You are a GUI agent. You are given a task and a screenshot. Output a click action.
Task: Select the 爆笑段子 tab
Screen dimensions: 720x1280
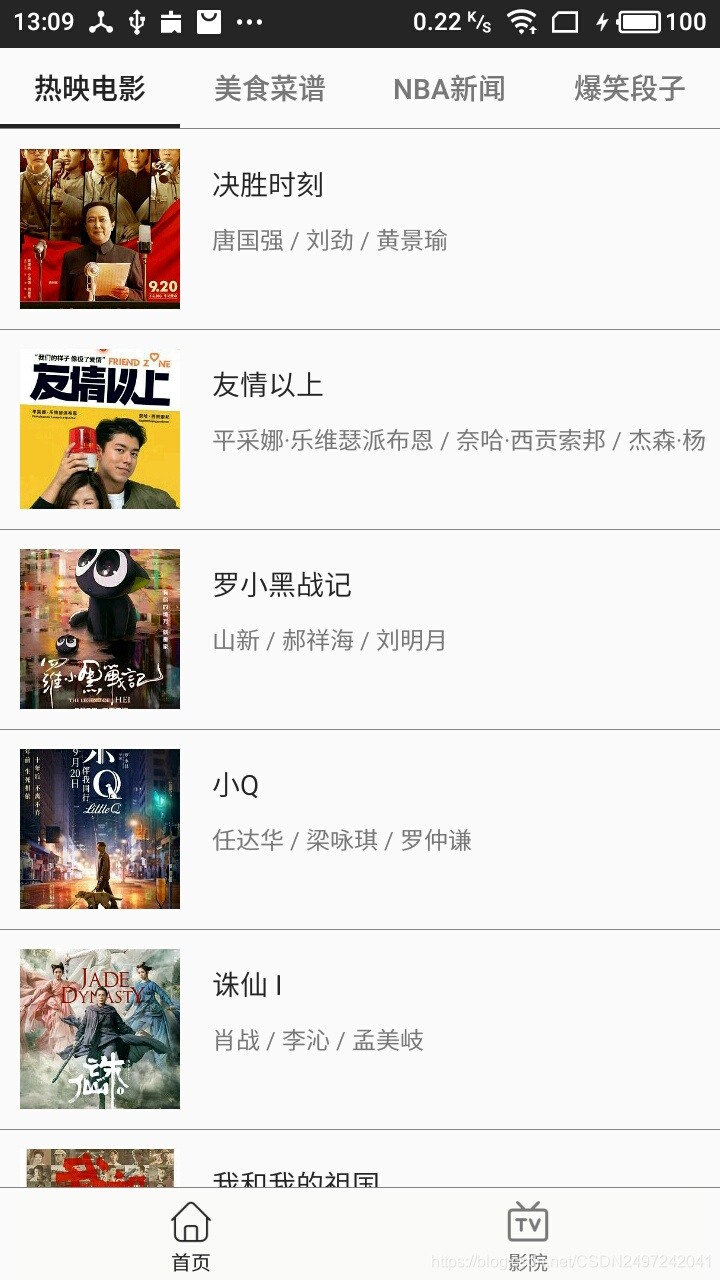pos(629,89)
